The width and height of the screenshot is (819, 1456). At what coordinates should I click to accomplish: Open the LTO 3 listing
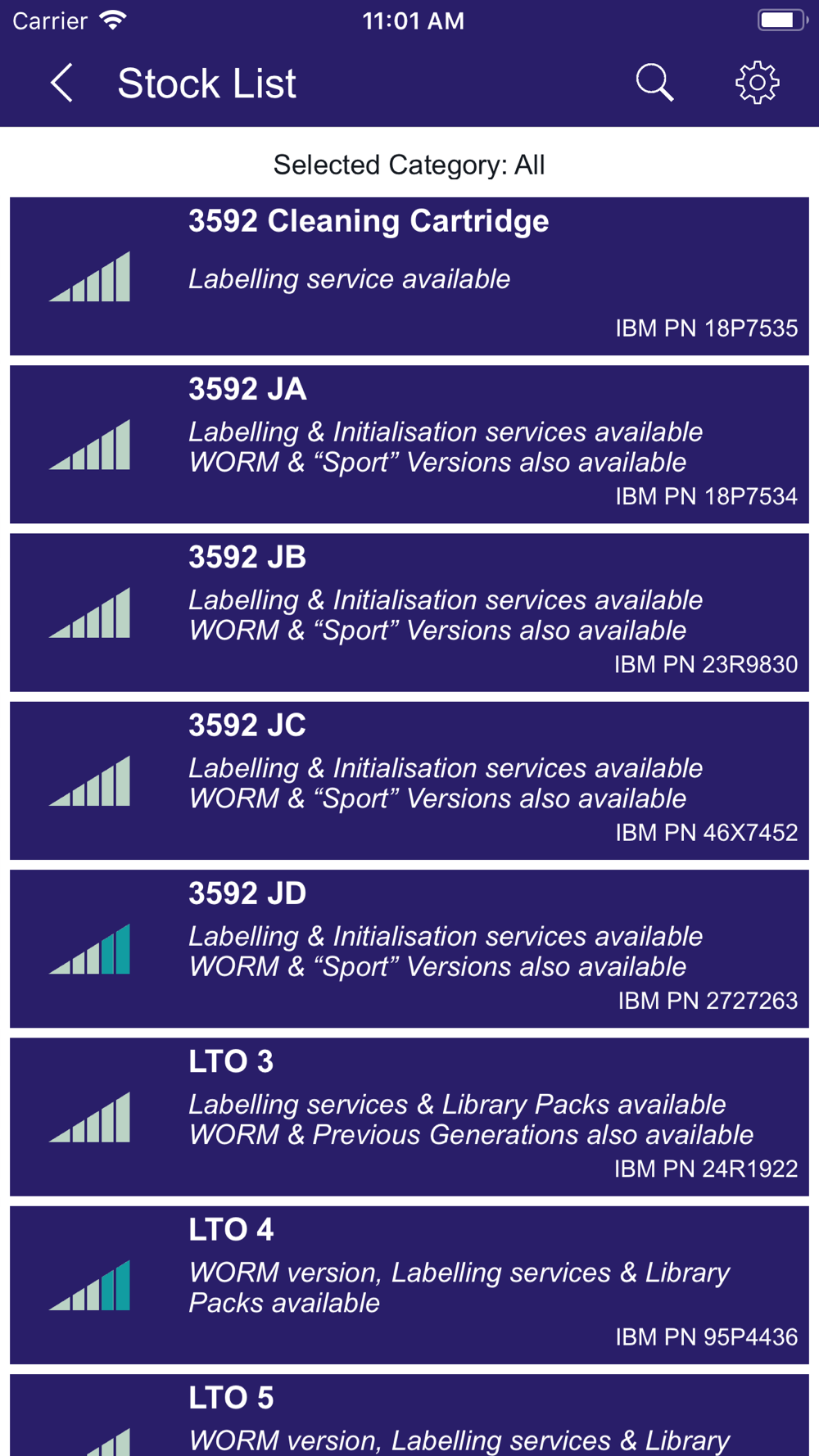pos(409,1117)
